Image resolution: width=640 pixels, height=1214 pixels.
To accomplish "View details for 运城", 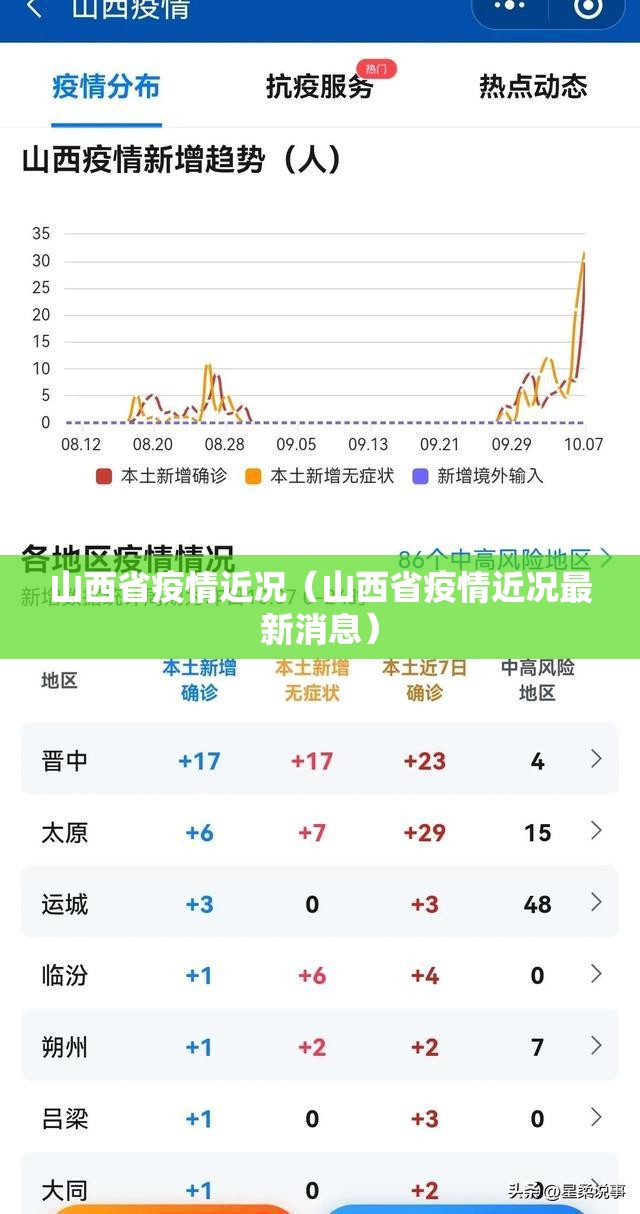I will pos(320,904).
